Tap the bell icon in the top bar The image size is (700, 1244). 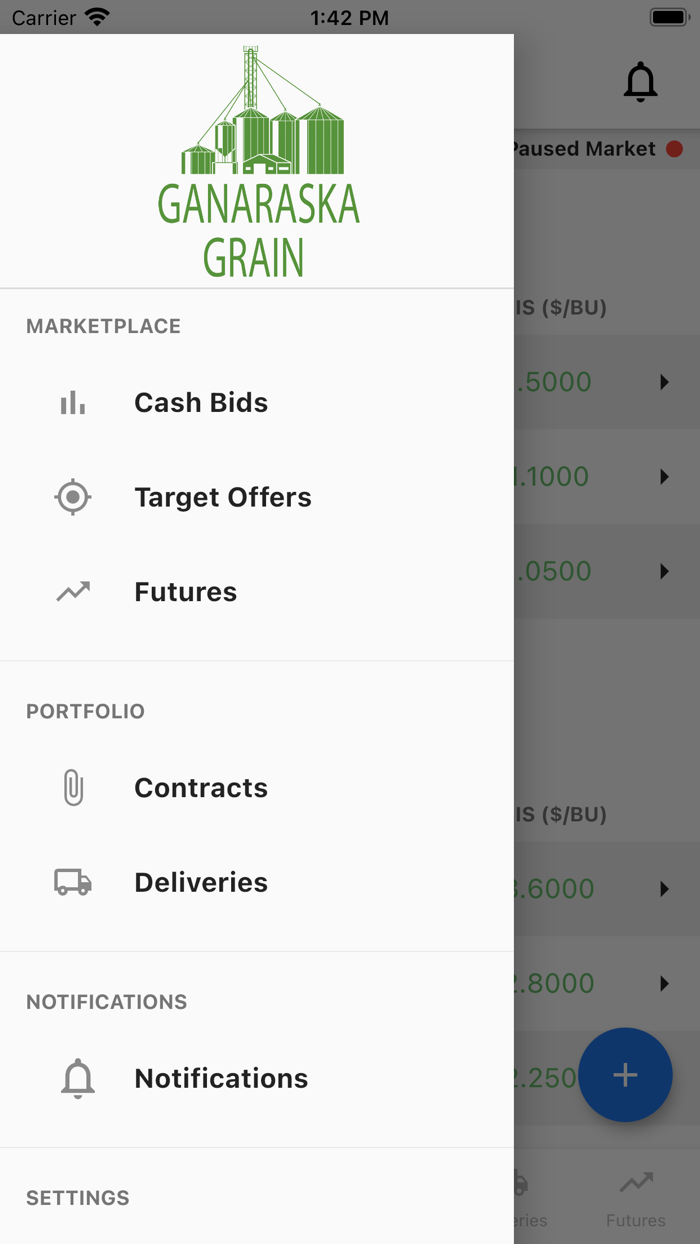click(640, 82)
